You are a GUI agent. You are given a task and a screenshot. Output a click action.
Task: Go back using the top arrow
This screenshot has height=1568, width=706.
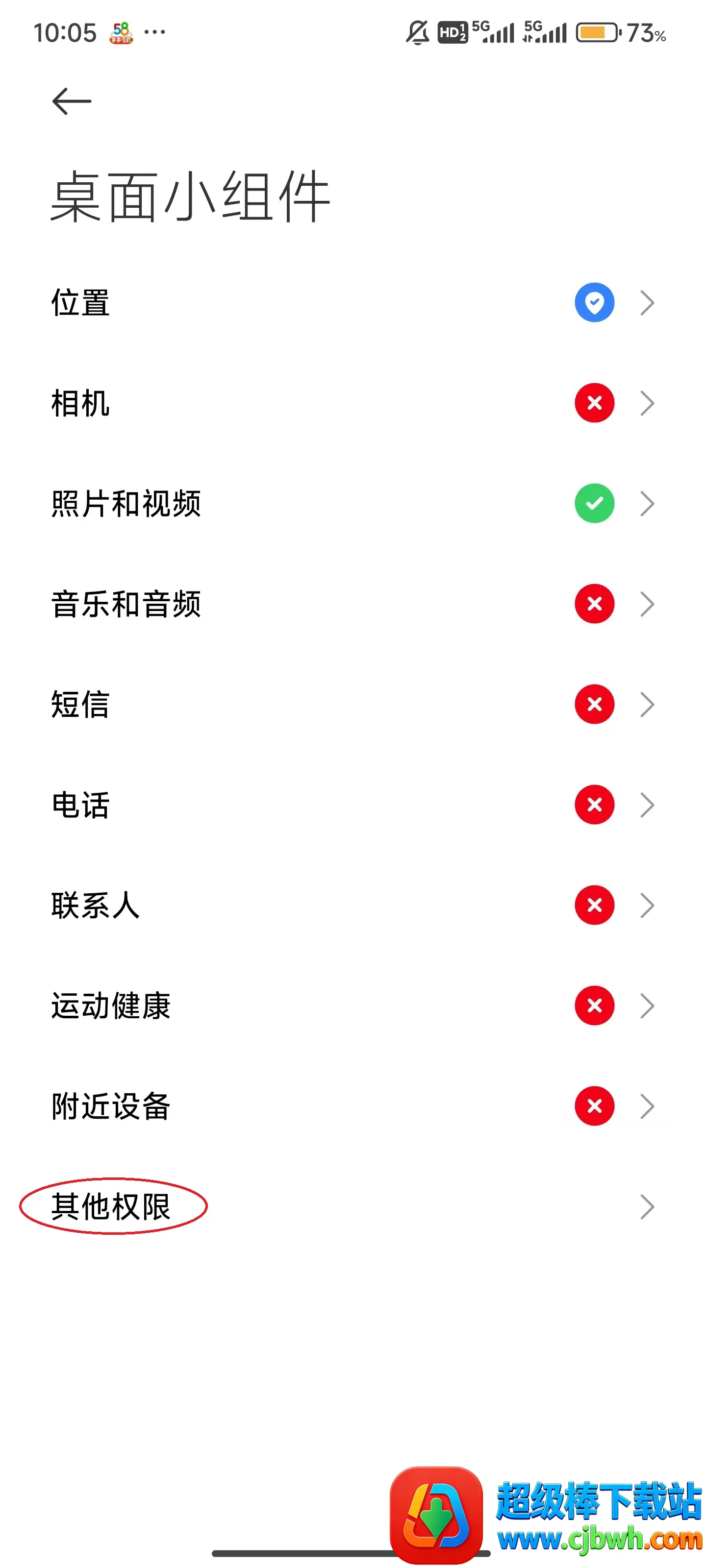tap(72, 101)
